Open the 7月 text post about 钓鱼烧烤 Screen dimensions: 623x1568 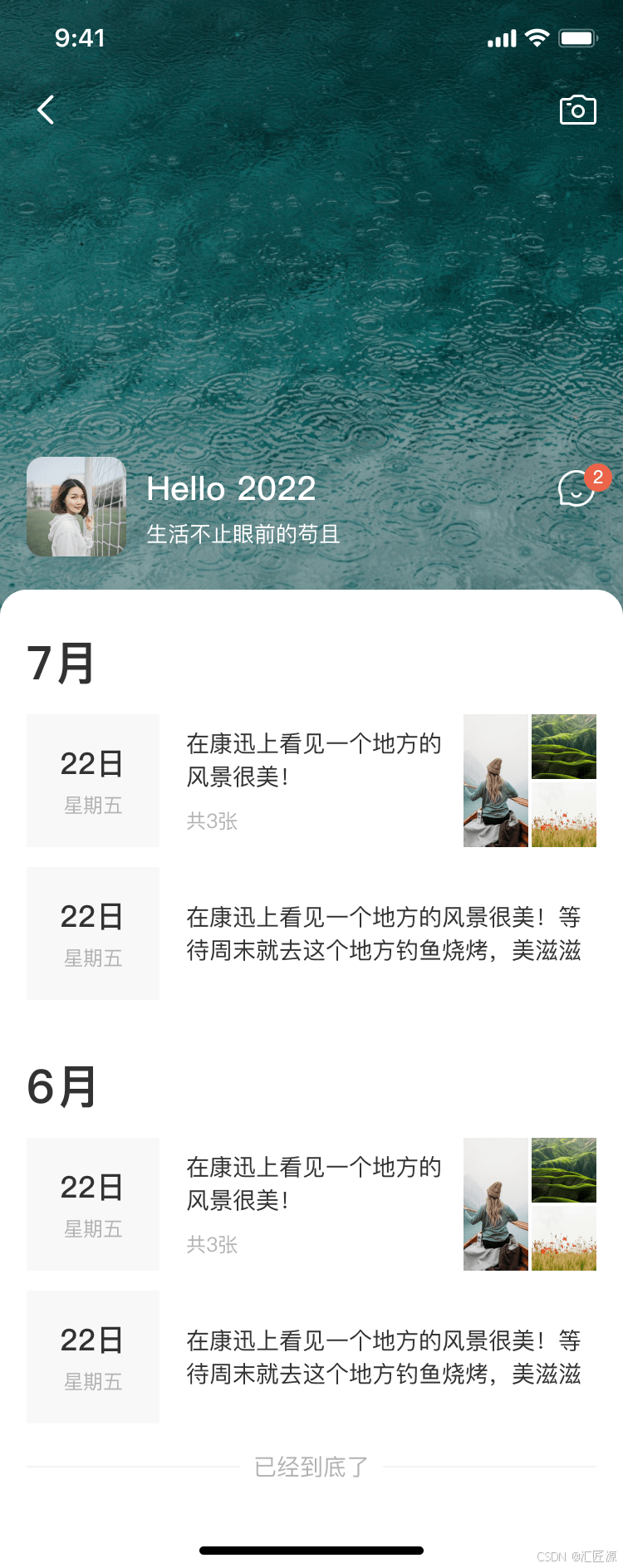pyautogui.click(x=383, y=933)
